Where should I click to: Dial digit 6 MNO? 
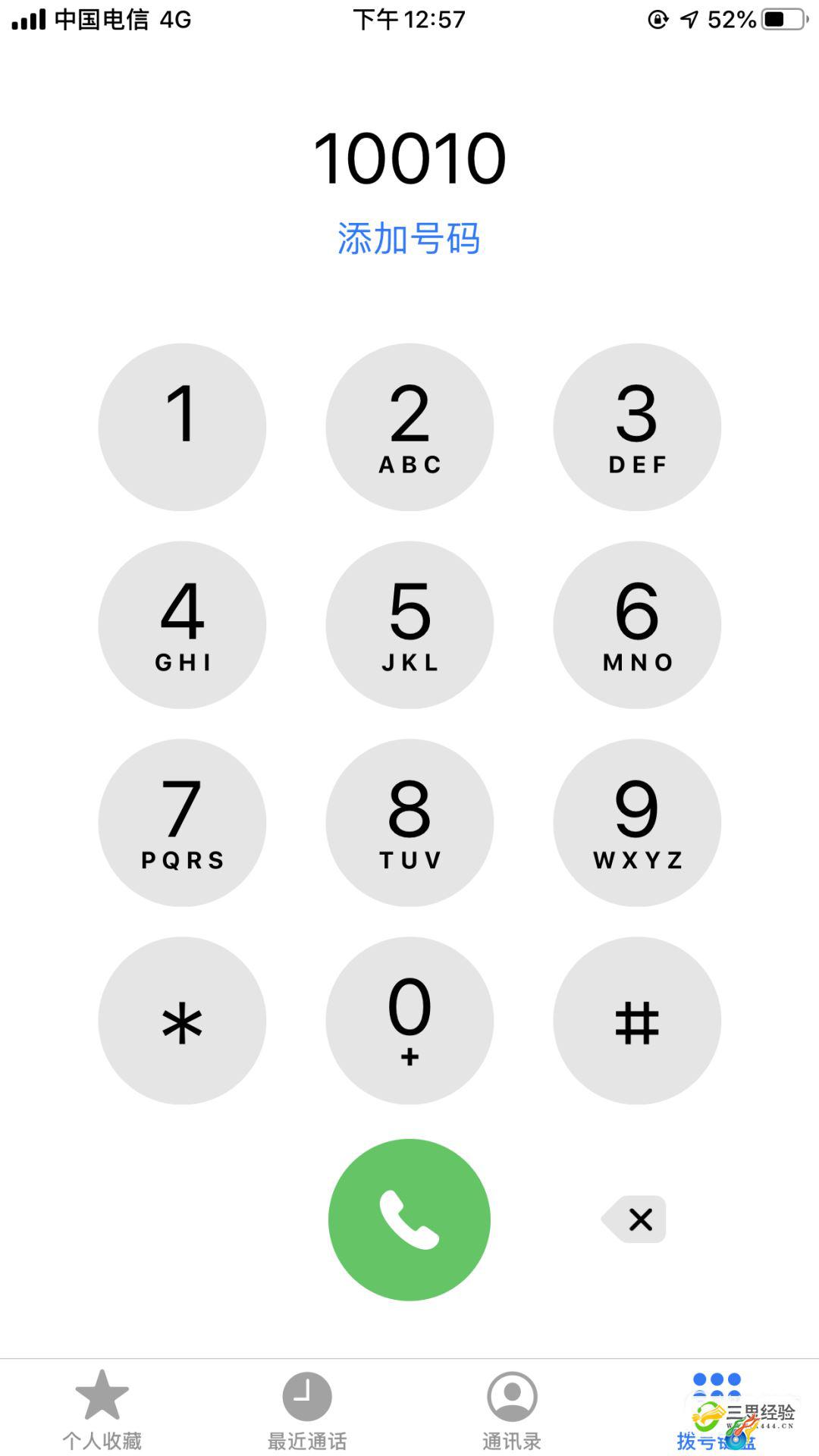(x=637, y=625)
